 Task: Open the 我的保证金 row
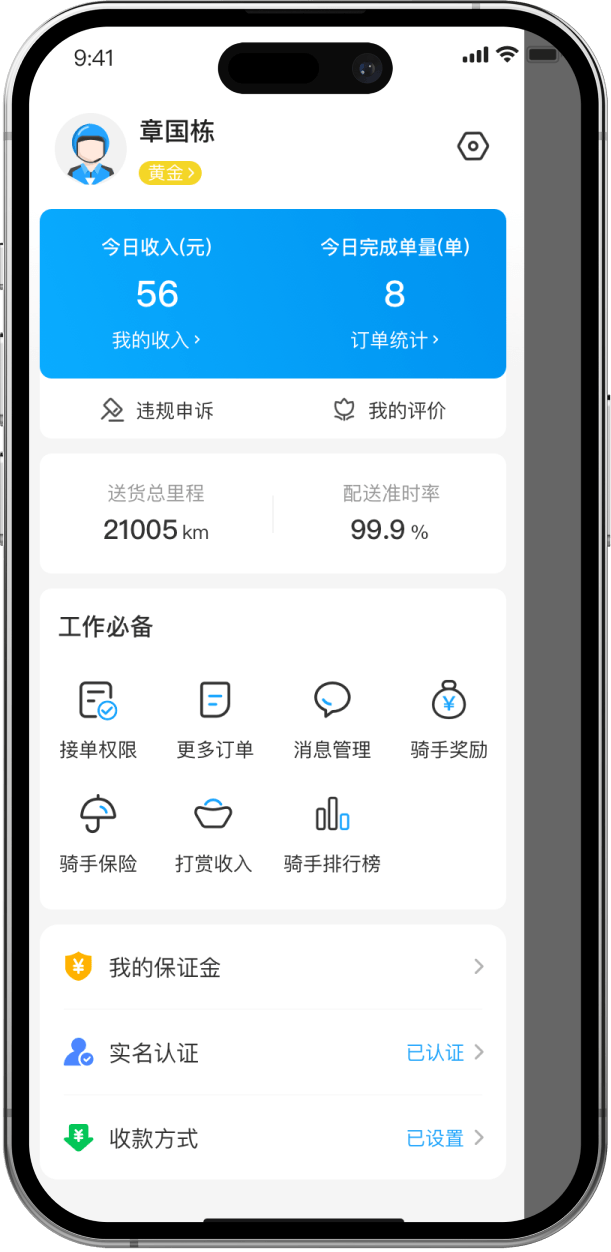pos(273,967)
